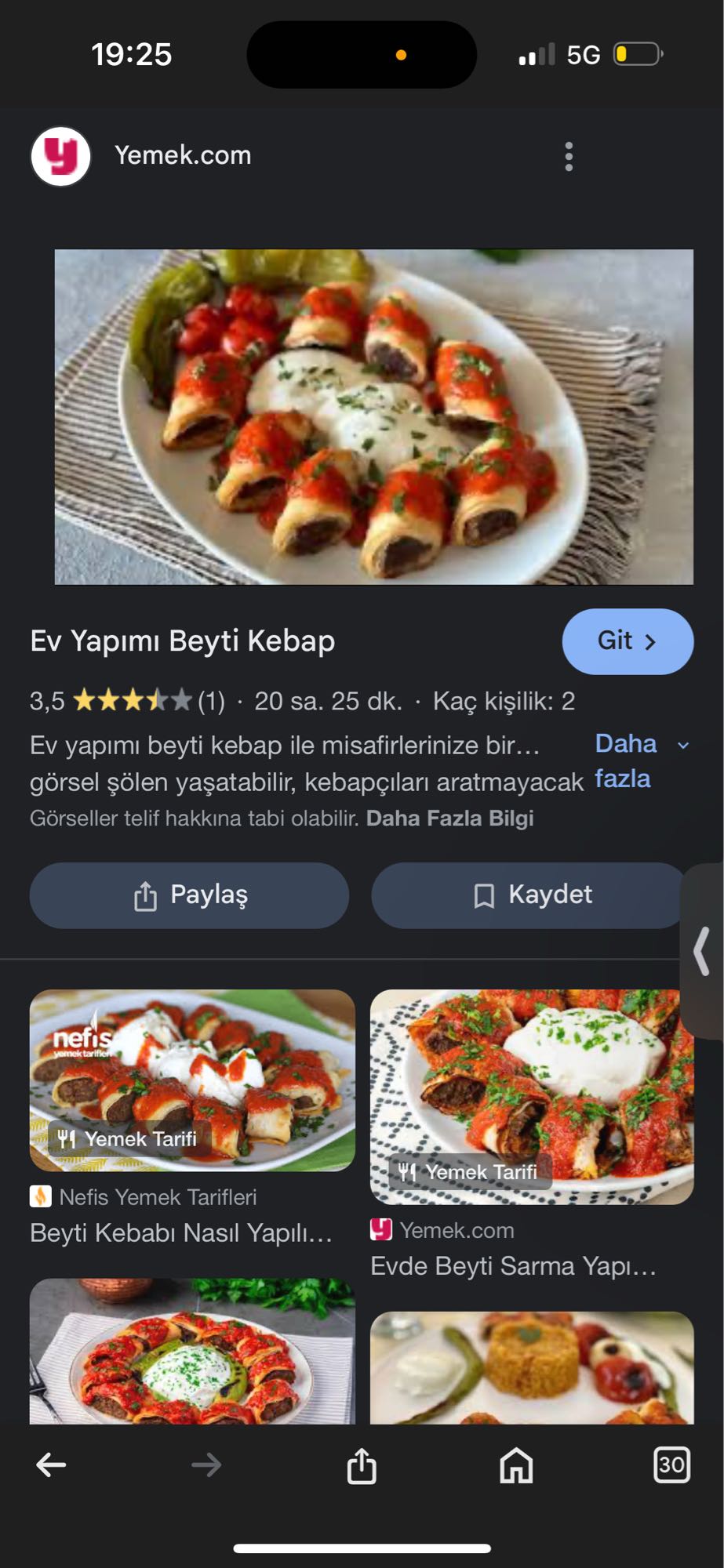Open the three-dot overflow menu
Image resolution: width=724 pixels, height=1568 pixels.
(x=569, y=156)
